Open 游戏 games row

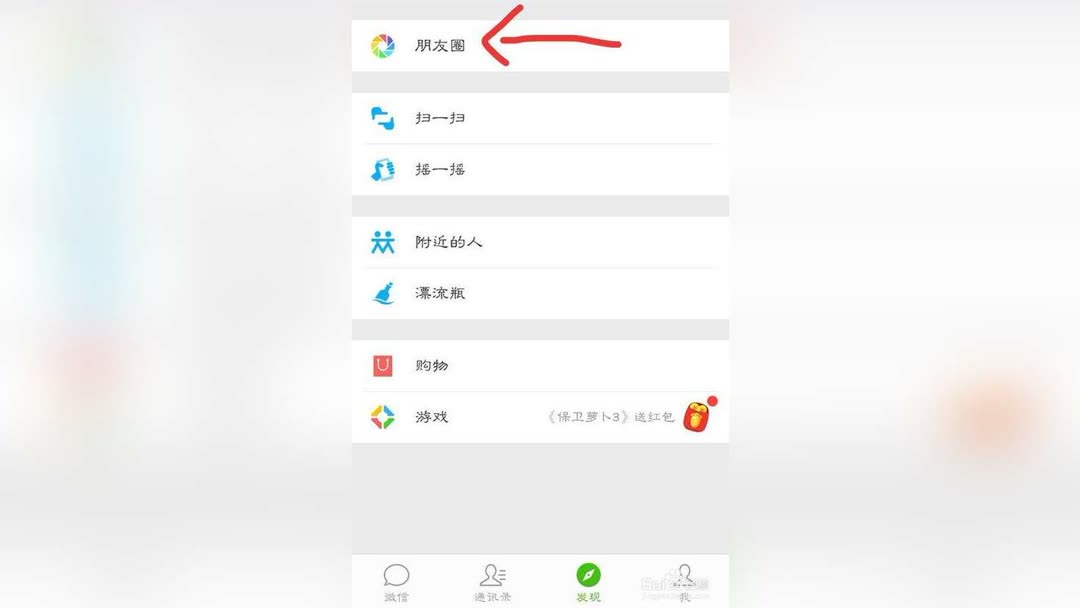[432, 417]
